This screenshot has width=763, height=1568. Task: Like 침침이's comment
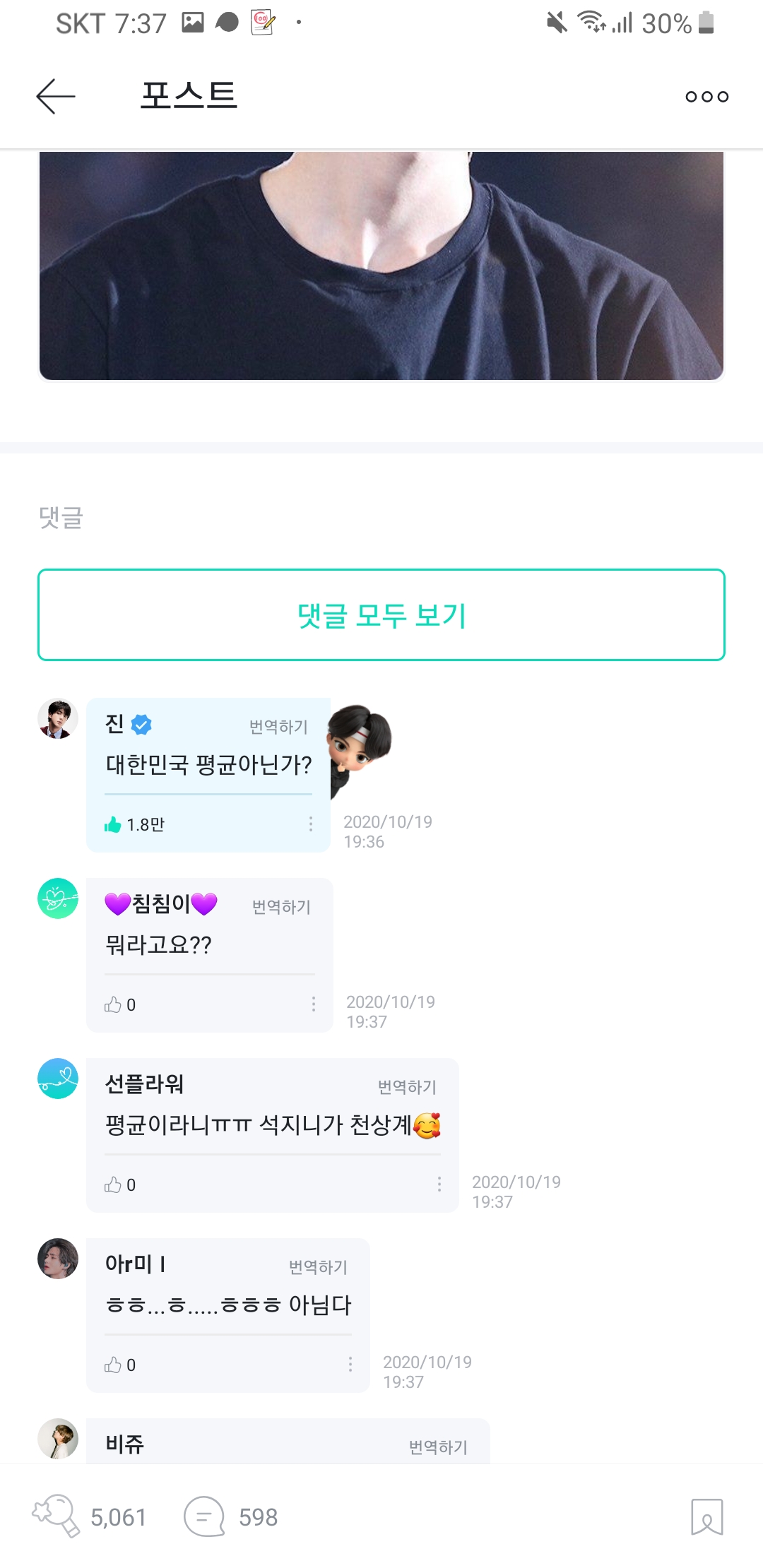point(112,1004)
